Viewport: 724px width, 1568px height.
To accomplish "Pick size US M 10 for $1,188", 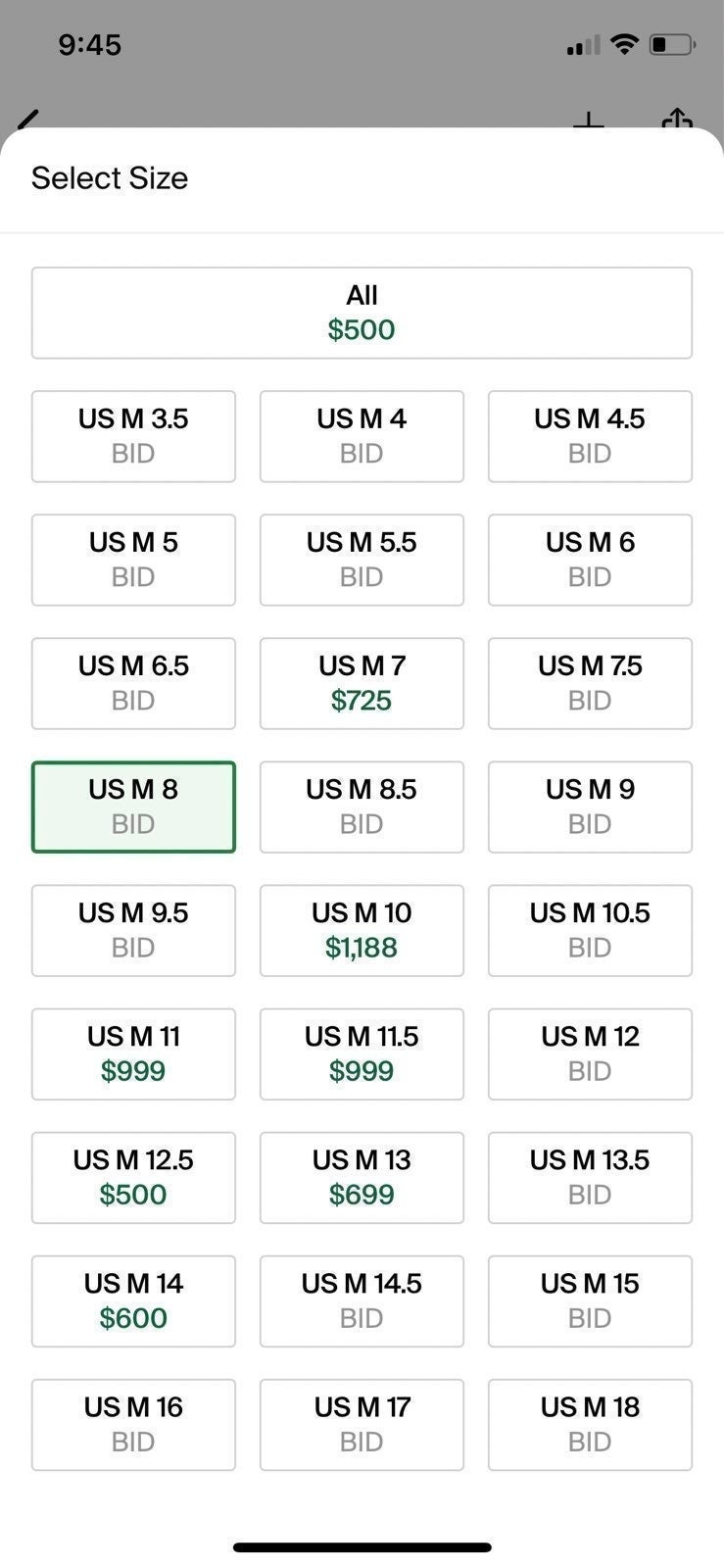I will pos(362,930).
